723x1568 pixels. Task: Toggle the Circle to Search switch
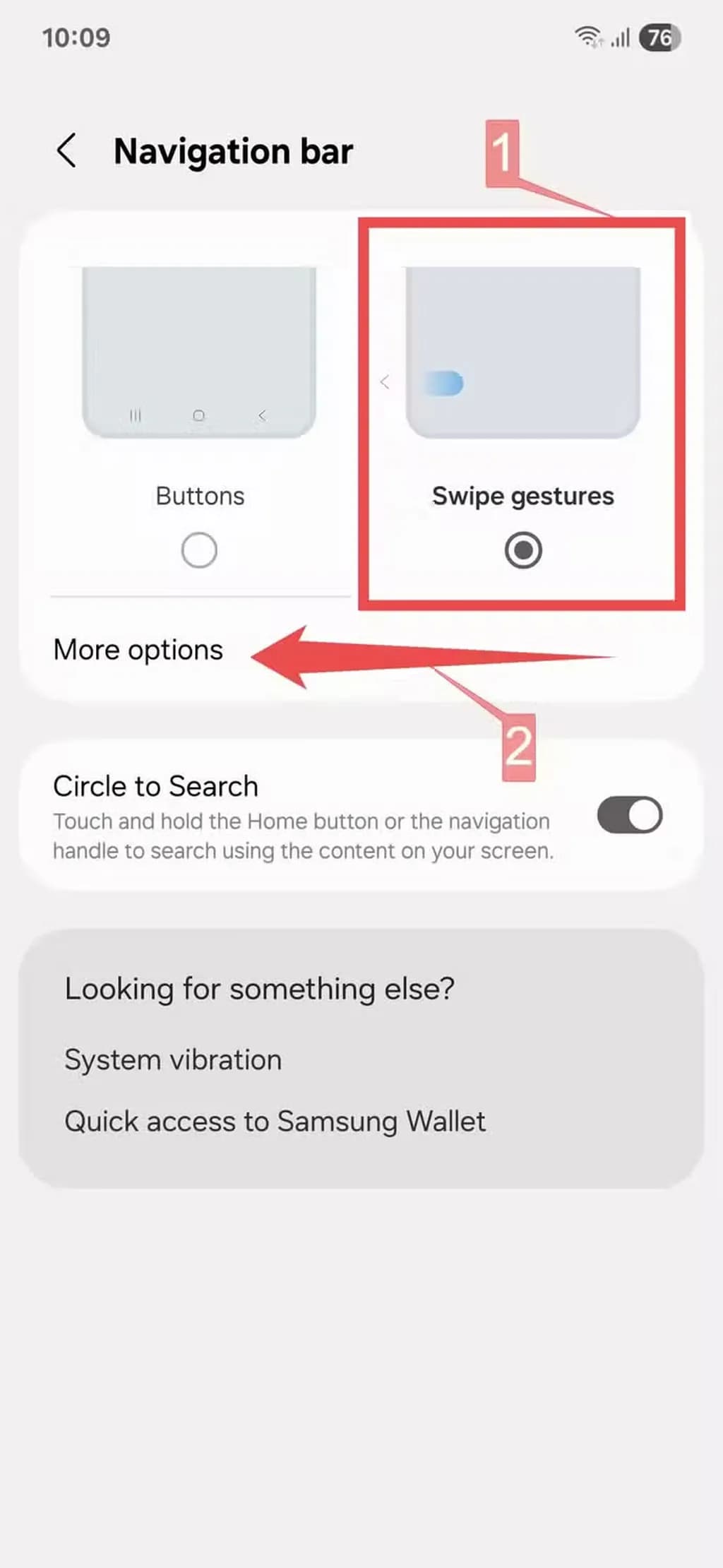pos(629,815)
